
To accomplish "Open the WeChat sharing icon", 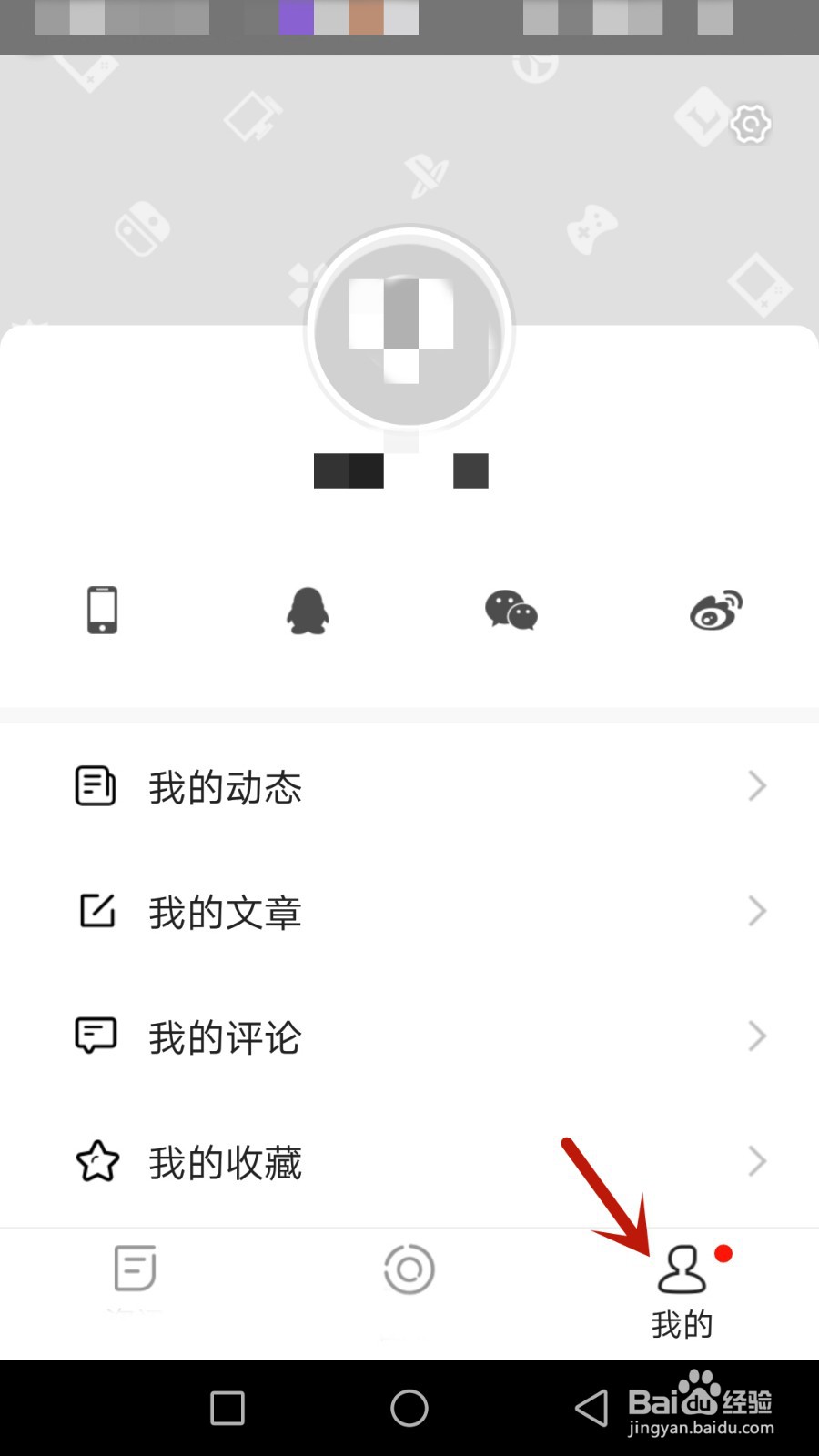I will click(511, 612).
